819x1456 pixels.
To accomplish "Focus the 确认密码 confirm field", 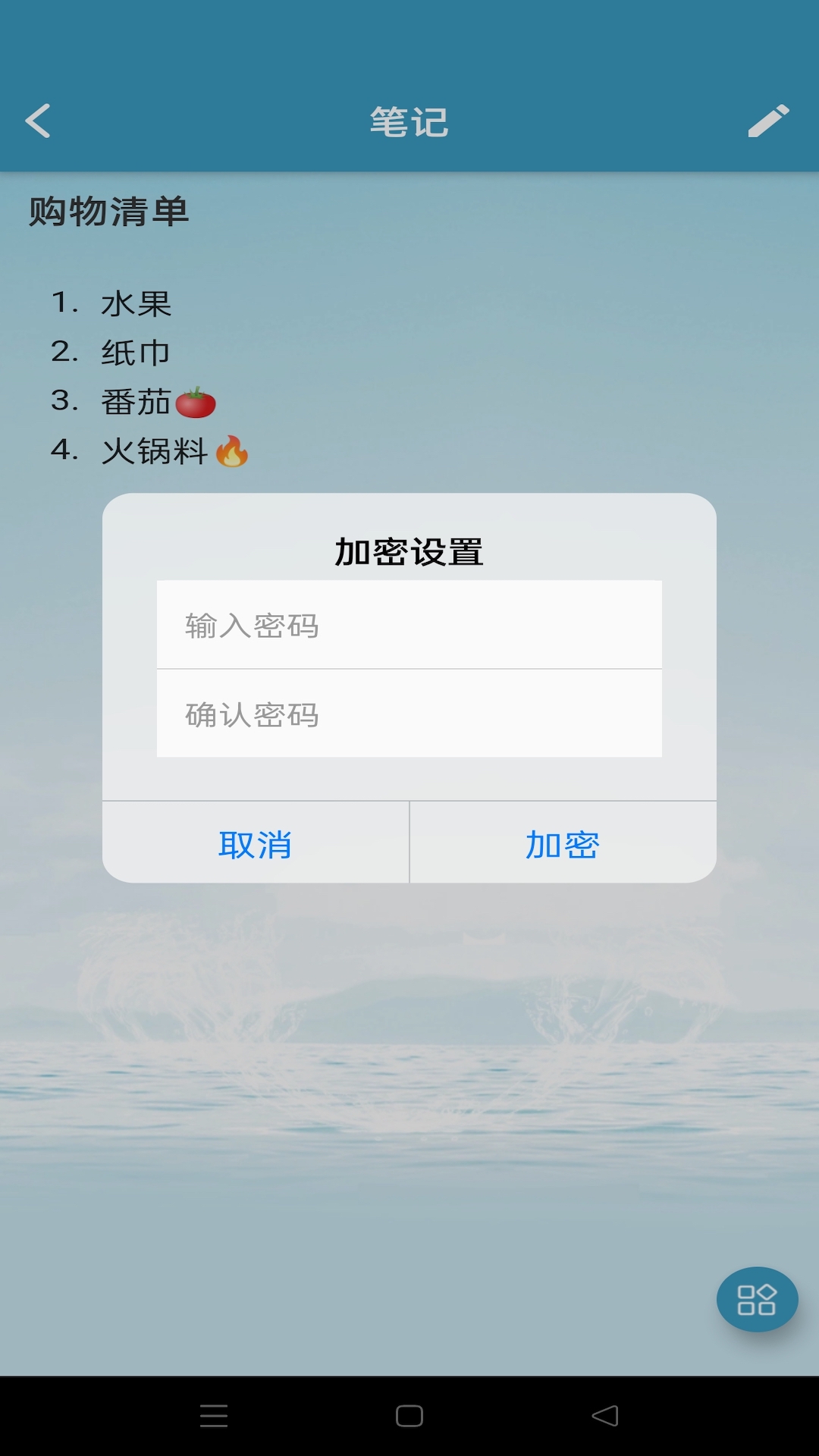I will coord(409,714).
